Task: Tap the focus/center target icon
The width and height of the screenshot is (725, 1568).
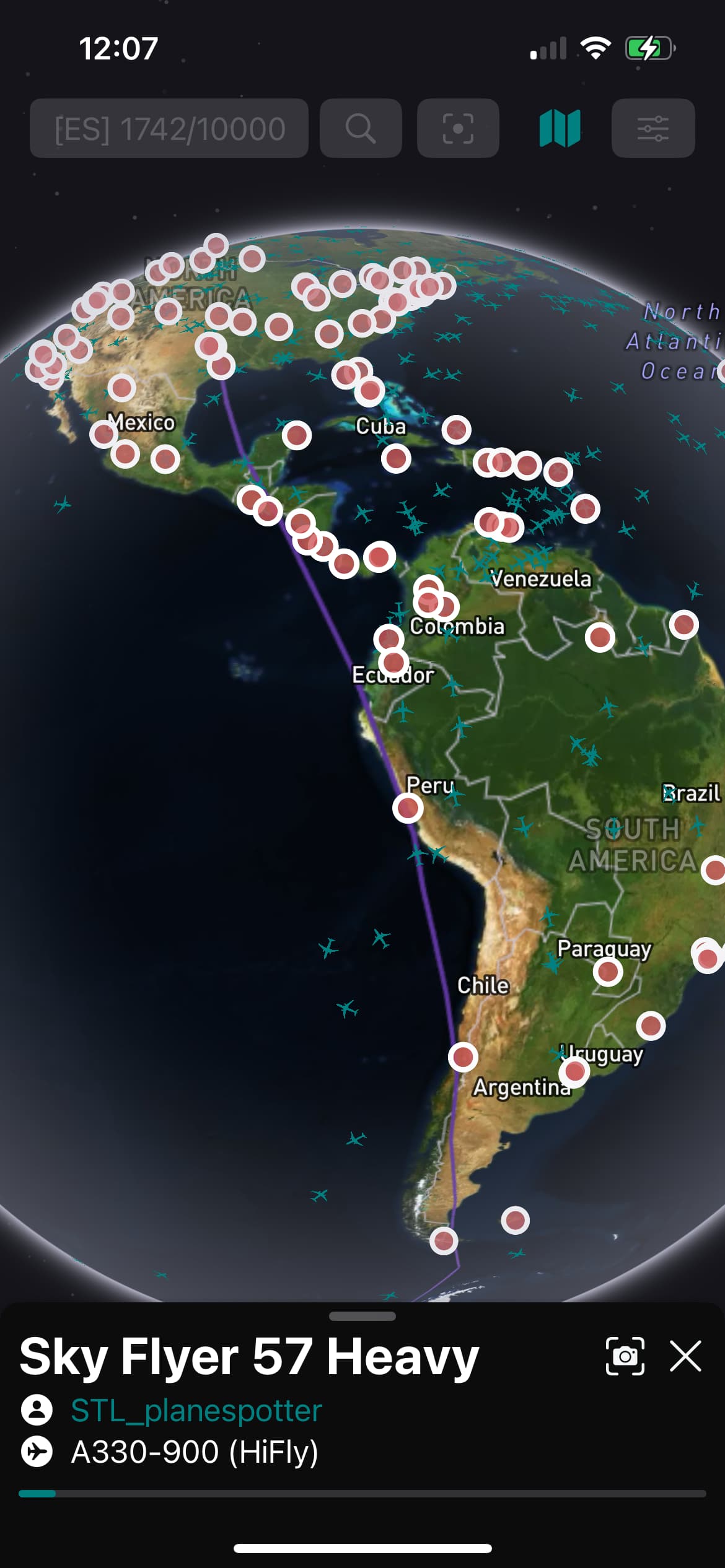Action: tap(458, 128)
